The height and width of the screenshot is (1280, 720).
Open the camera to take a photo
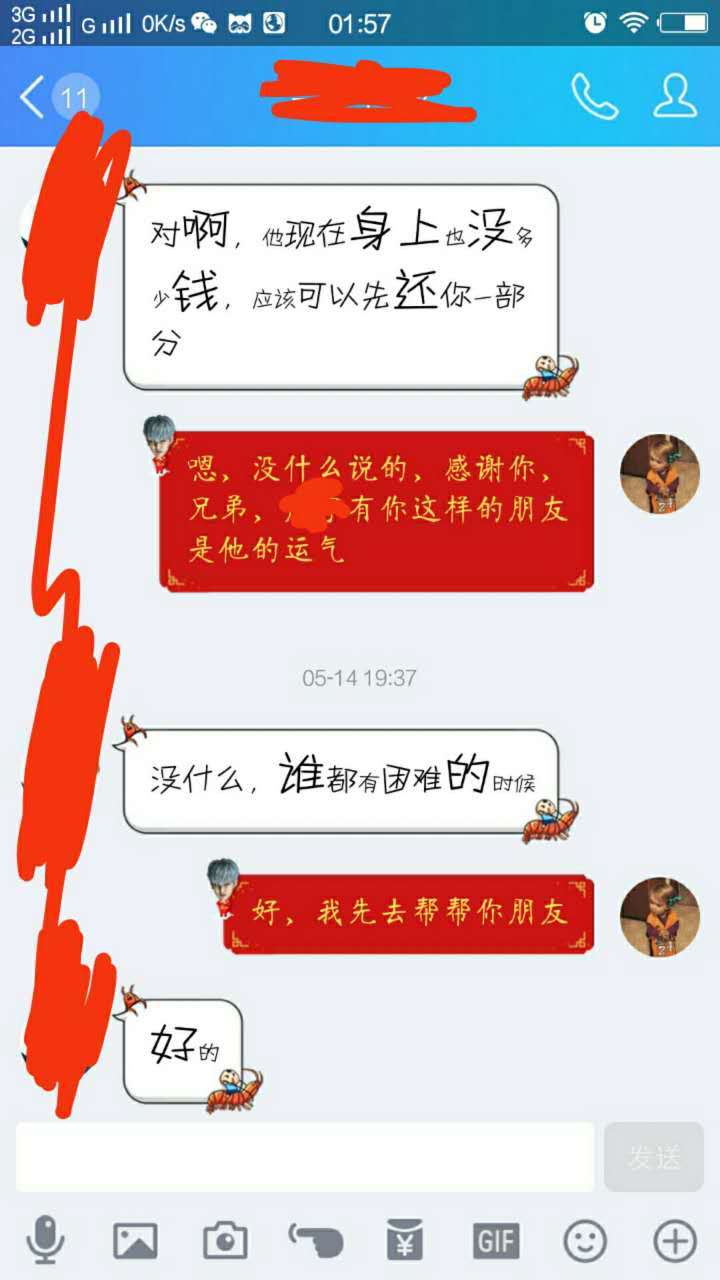[x=225, y=1241]
